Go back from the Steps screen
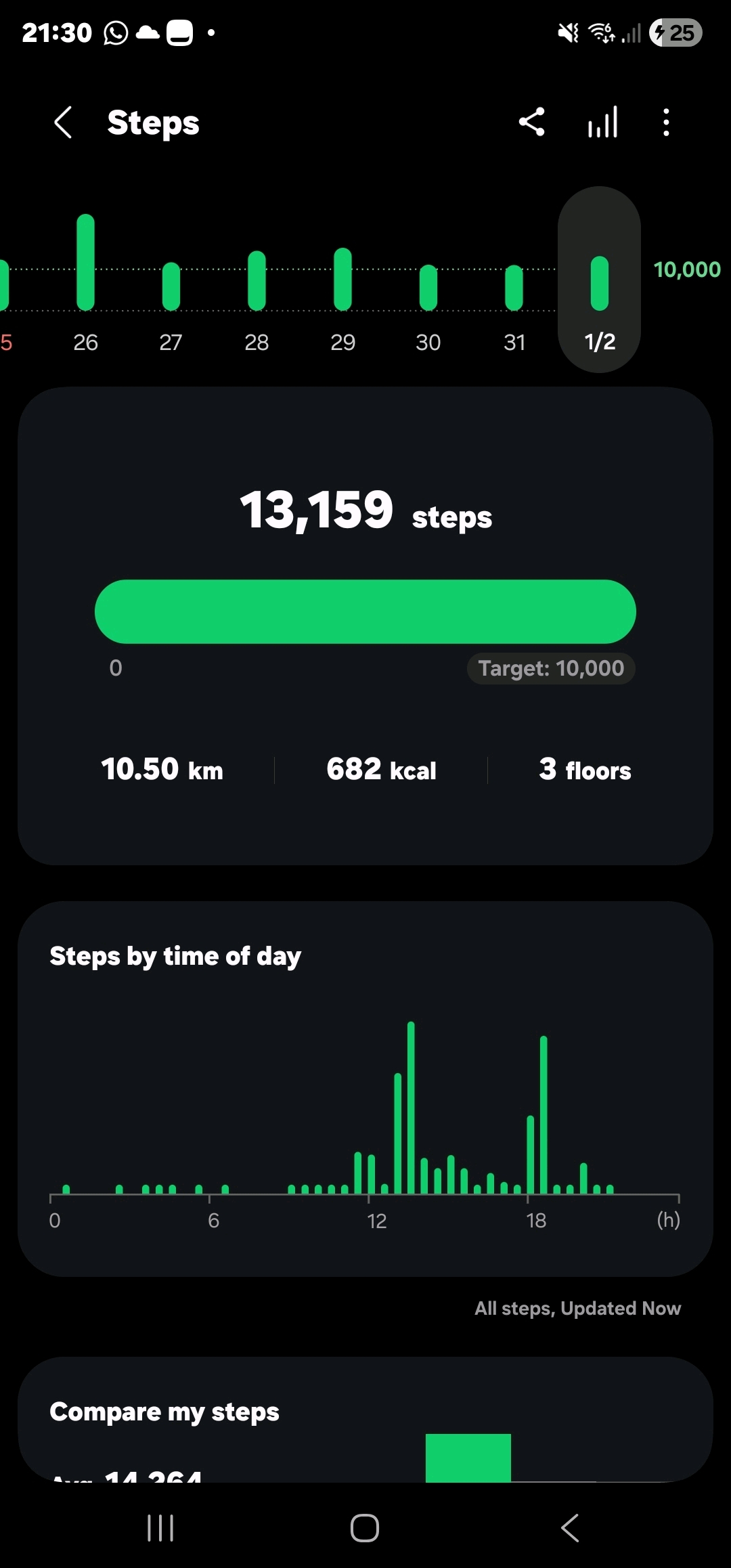The width and height of the screenshot is (731, 1568). (x=63, y=123)
